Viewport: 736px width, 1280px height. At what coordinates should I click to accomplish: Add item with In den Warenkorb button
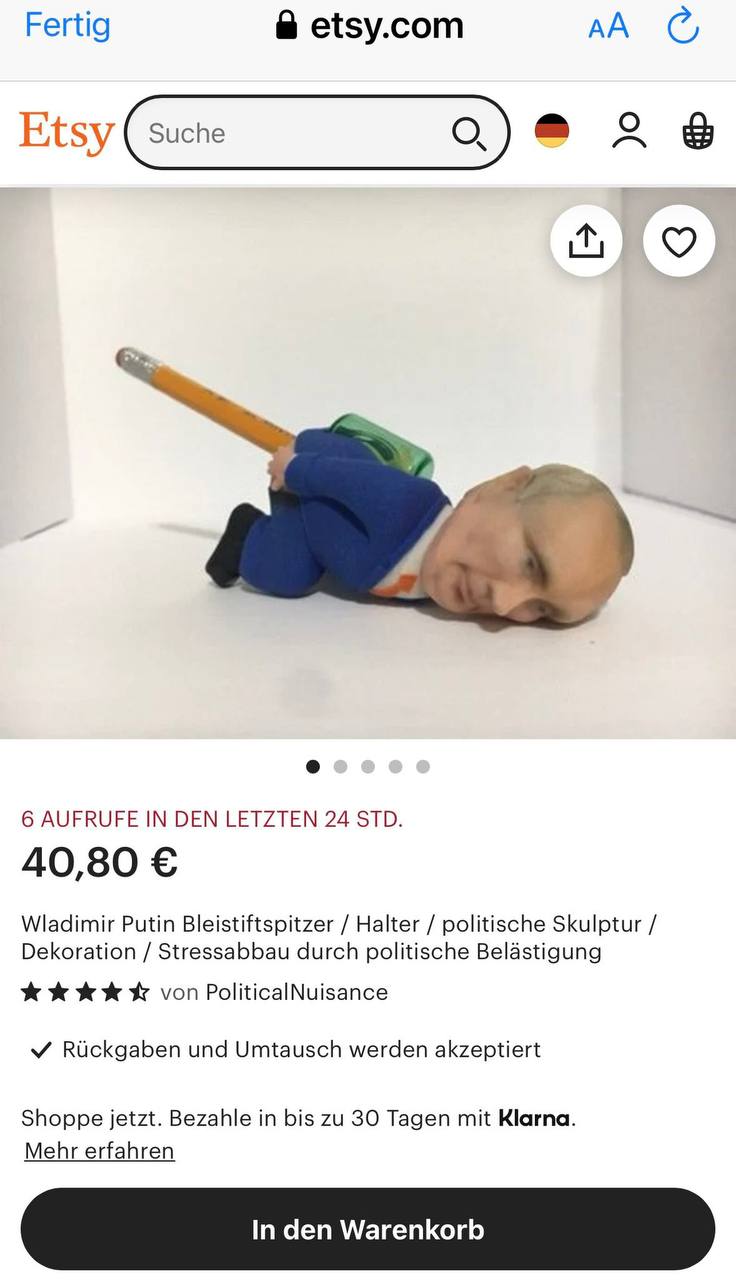368,1229
